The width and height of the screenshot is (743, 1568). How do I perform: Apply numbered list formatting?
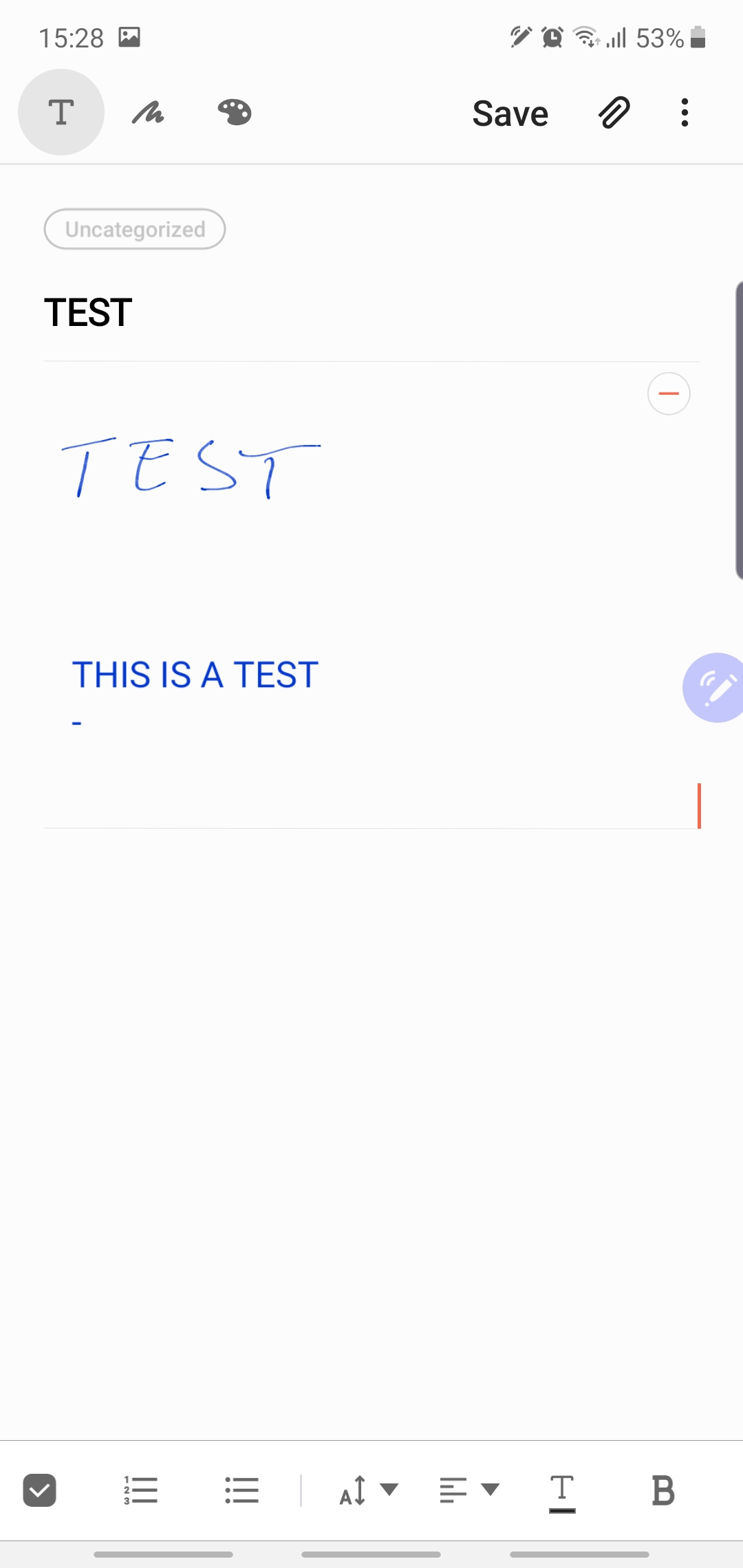point(141,1490)
